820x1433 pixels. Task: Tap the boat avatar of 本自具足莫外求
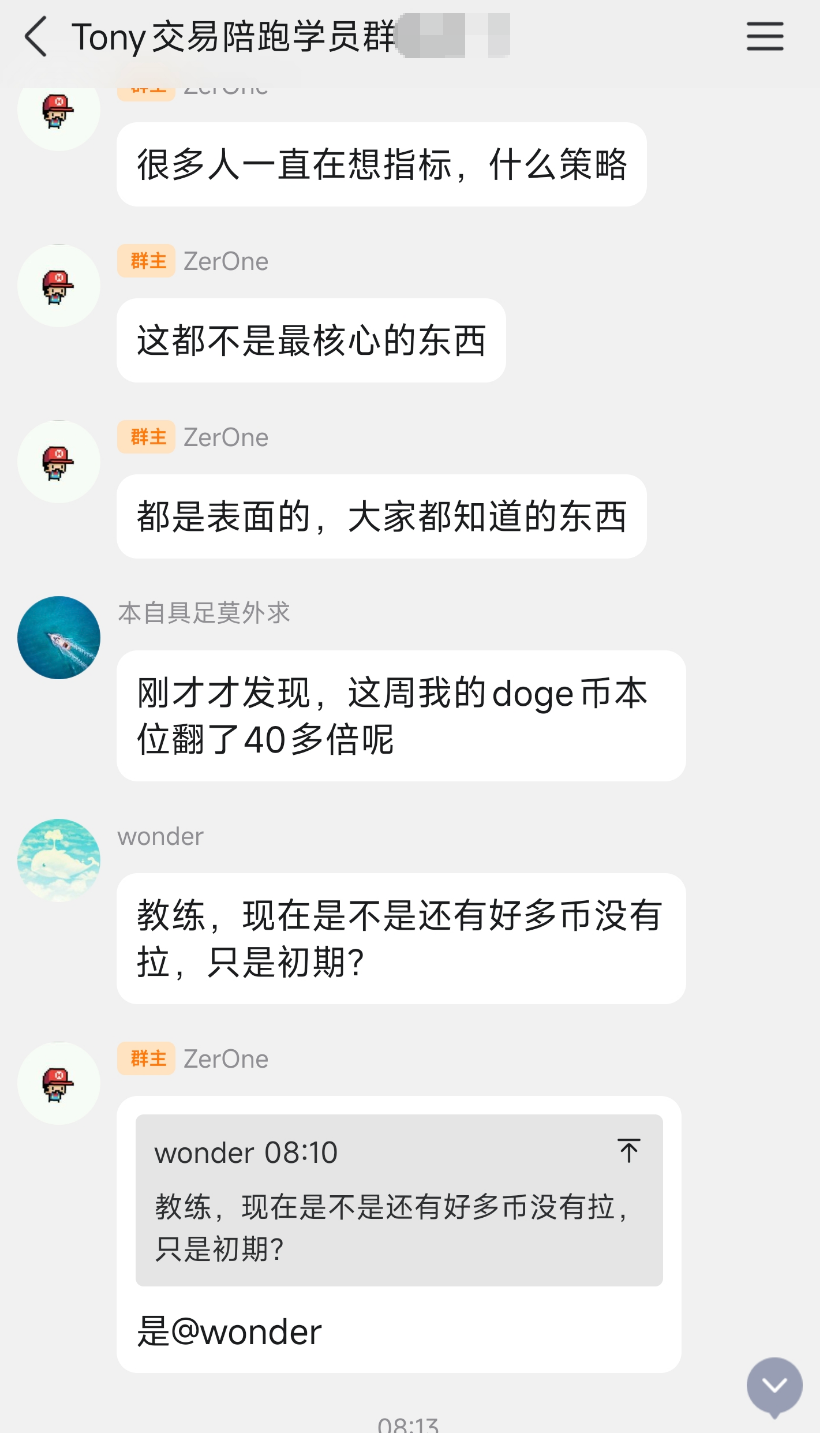point(58,637)
